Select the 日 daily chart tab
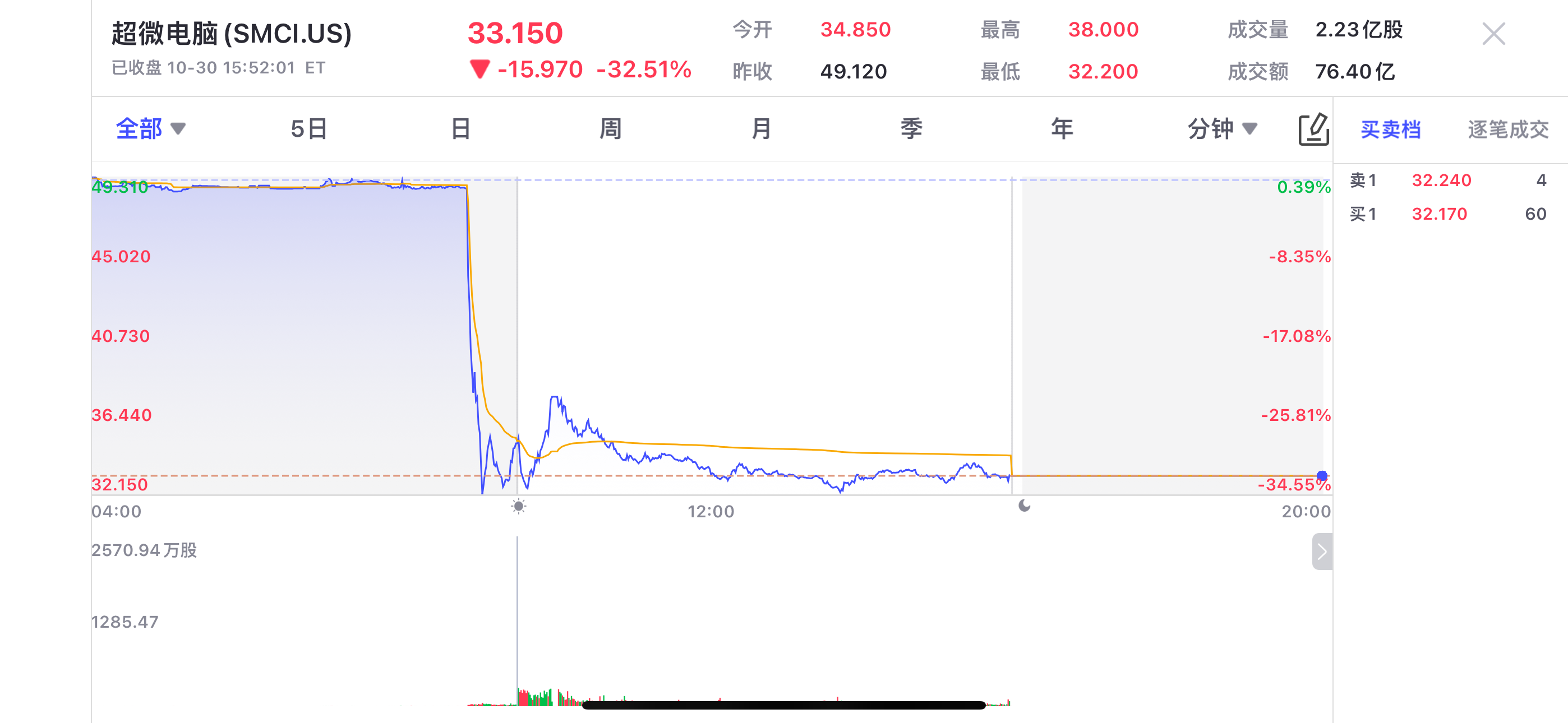The width and height of the screenshot is (1568, 723). coord(460,128)
